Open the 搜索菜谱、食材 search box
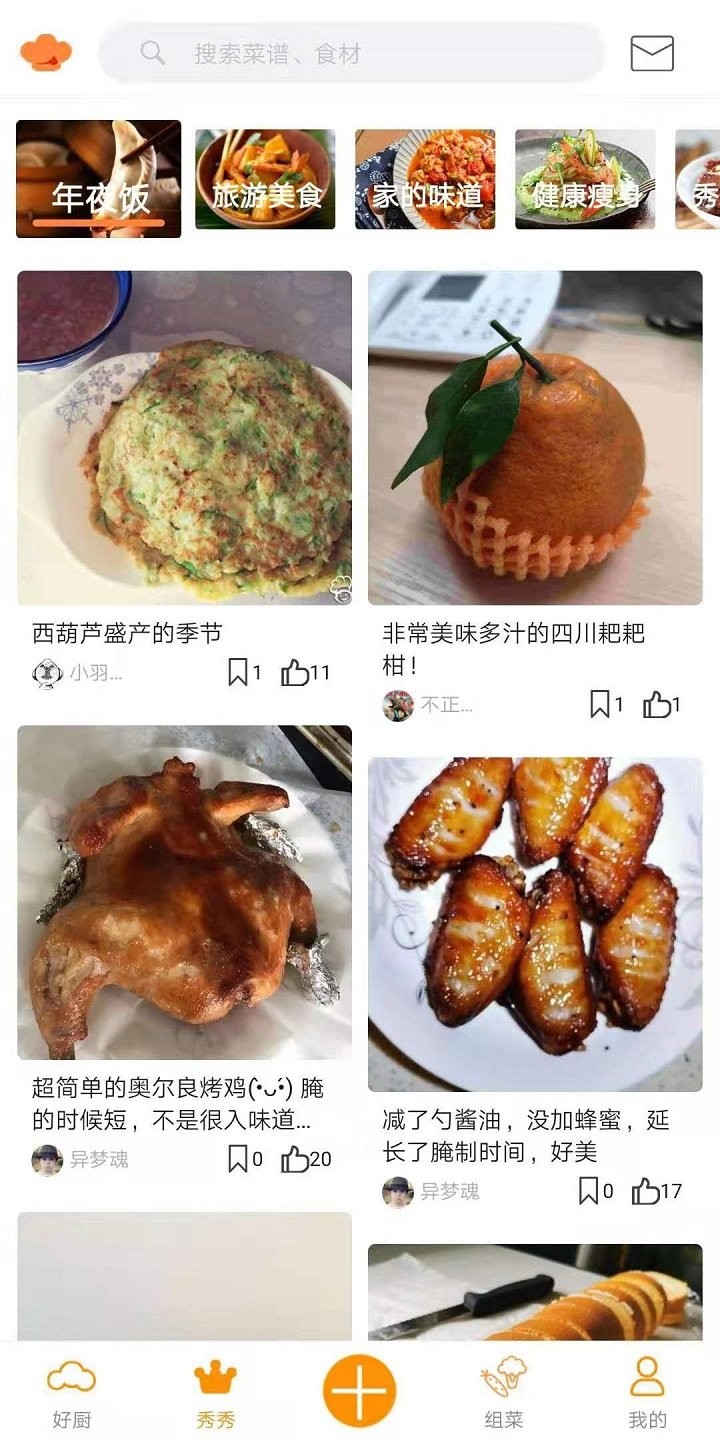Screen dimensions: 720x1440 coord(350,53)
